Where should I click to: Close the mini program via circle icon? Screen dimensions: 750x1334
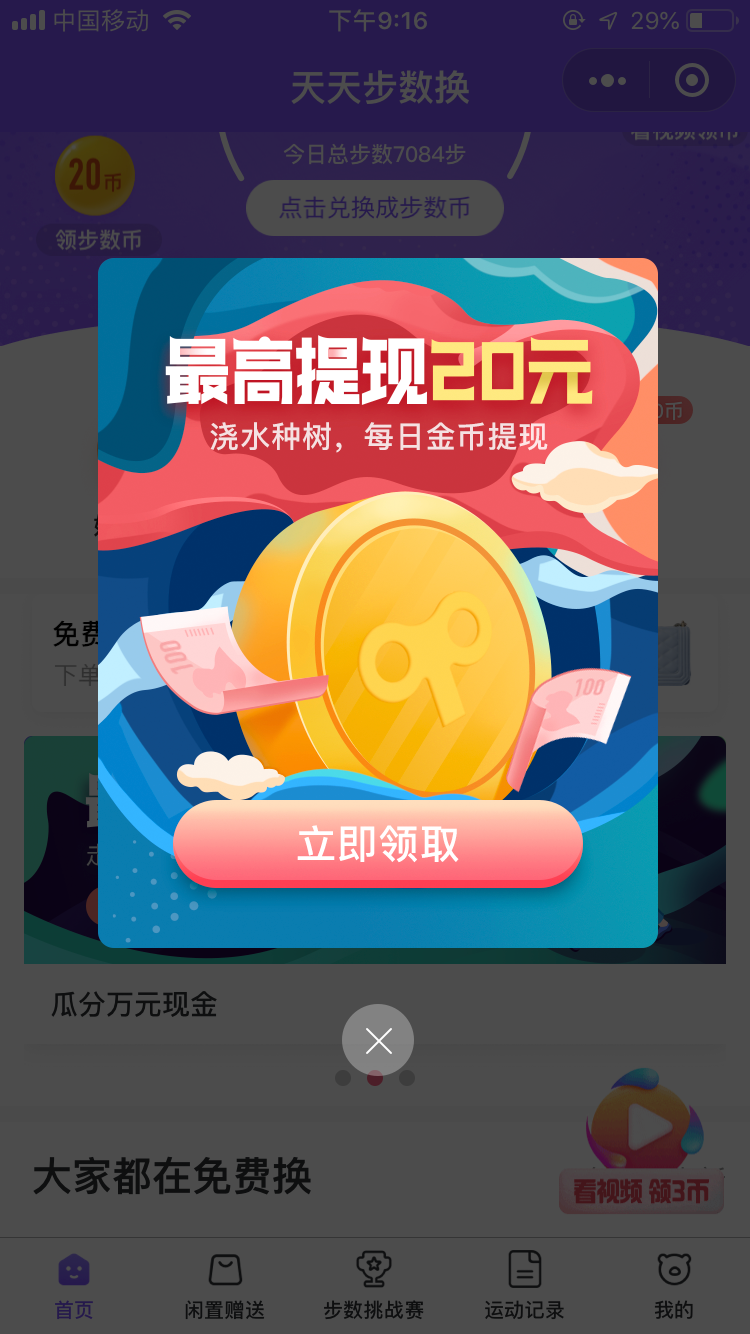point(692,80)
